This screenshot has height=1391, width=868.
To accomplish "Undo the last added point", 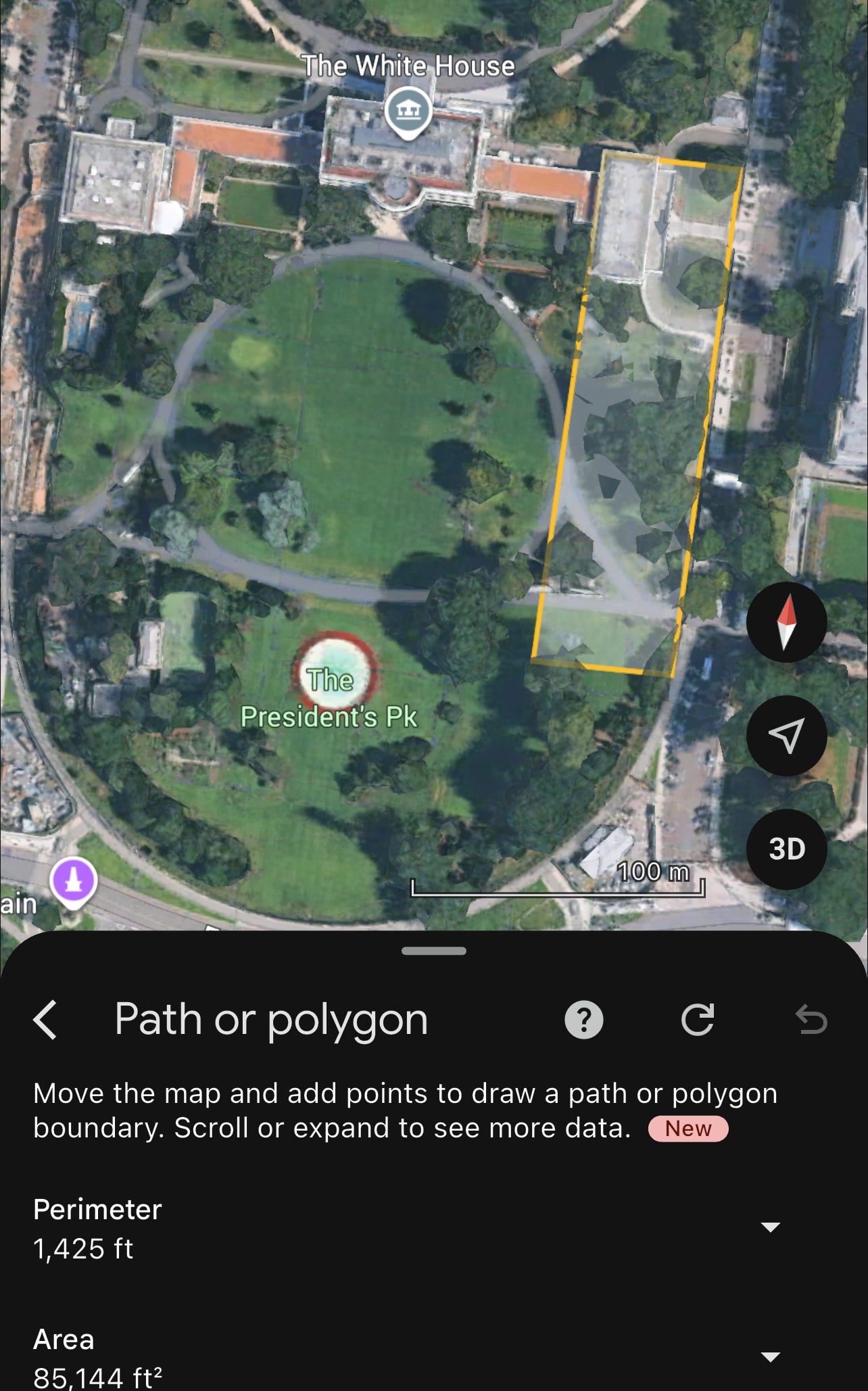I will [x=811, y=1020].
